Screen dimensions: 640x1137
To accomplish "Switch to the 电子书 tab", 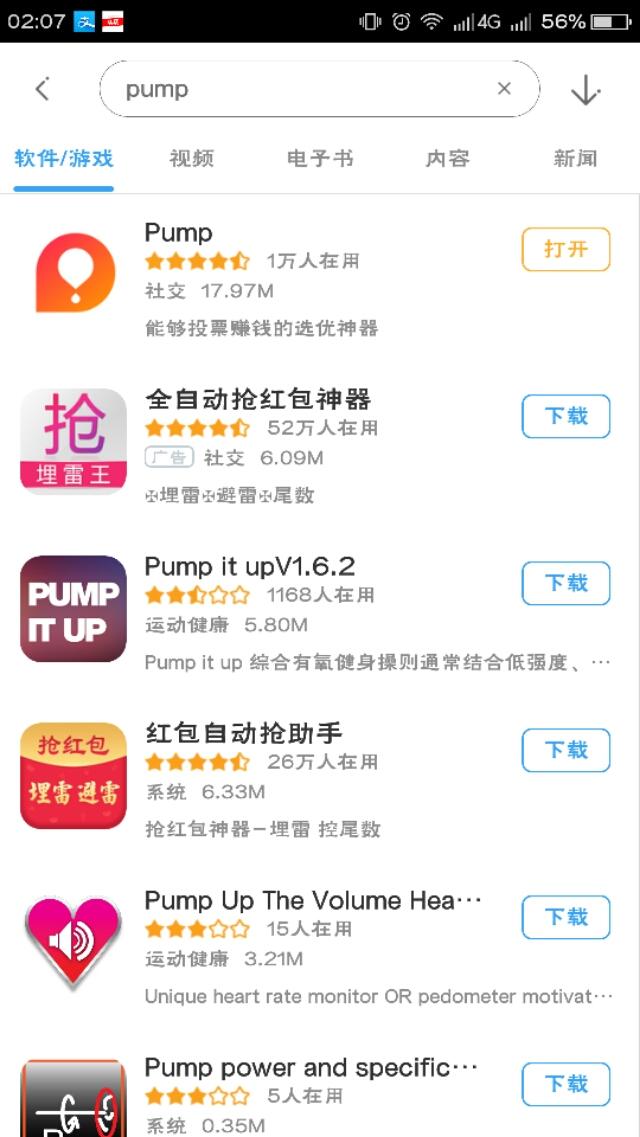I will coord(320,158).
